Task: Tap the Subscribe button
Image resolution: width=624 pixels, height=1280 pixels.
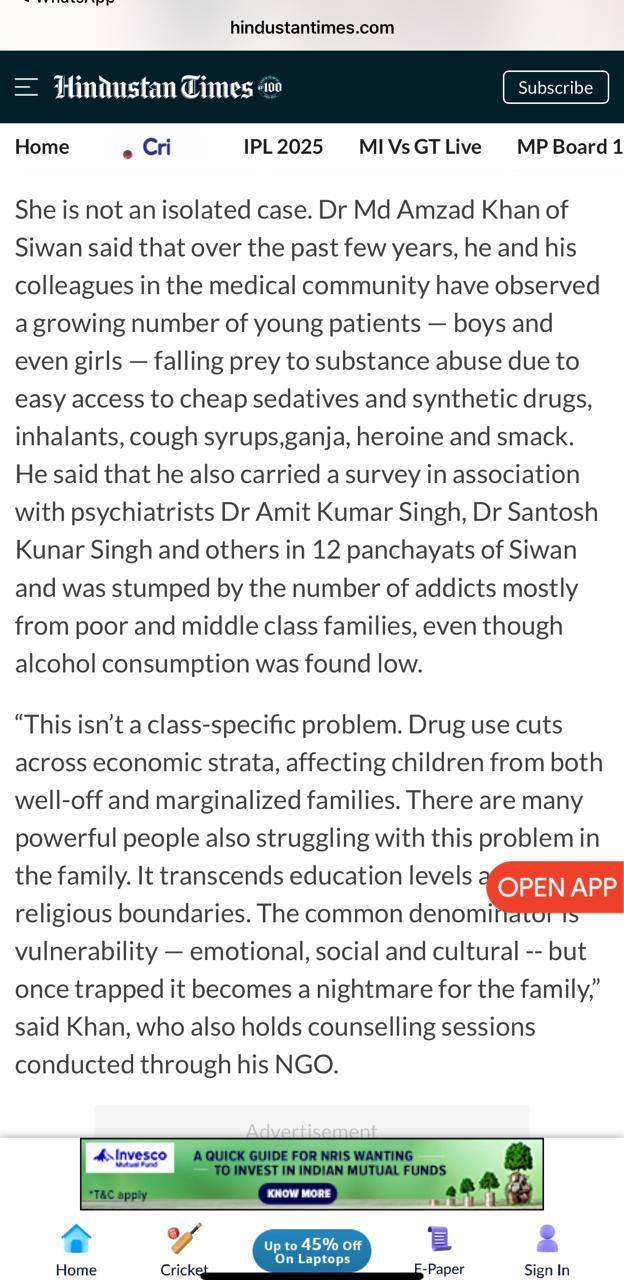Action: 555,87
